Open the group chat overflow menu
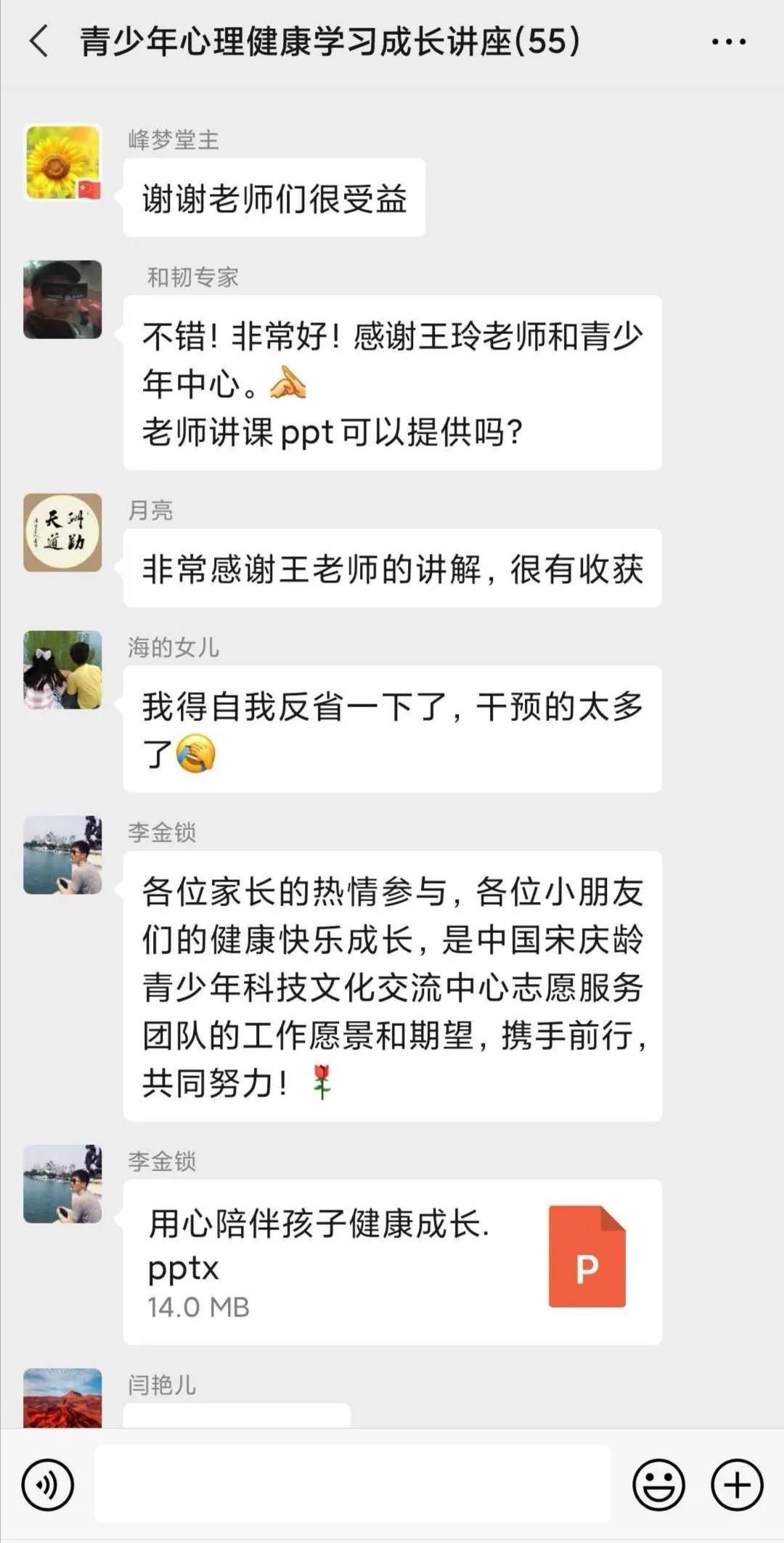The width and height of the screenshot is (784, 1543). (728, 42)
